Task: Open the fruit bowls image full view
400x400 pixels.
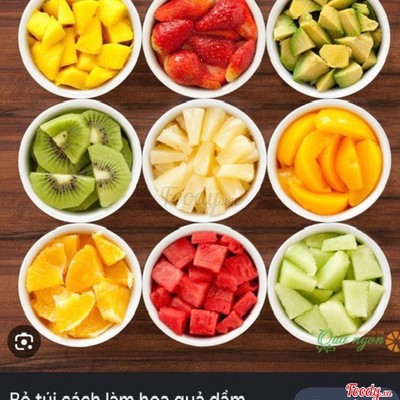Action: tap(200, 186)
